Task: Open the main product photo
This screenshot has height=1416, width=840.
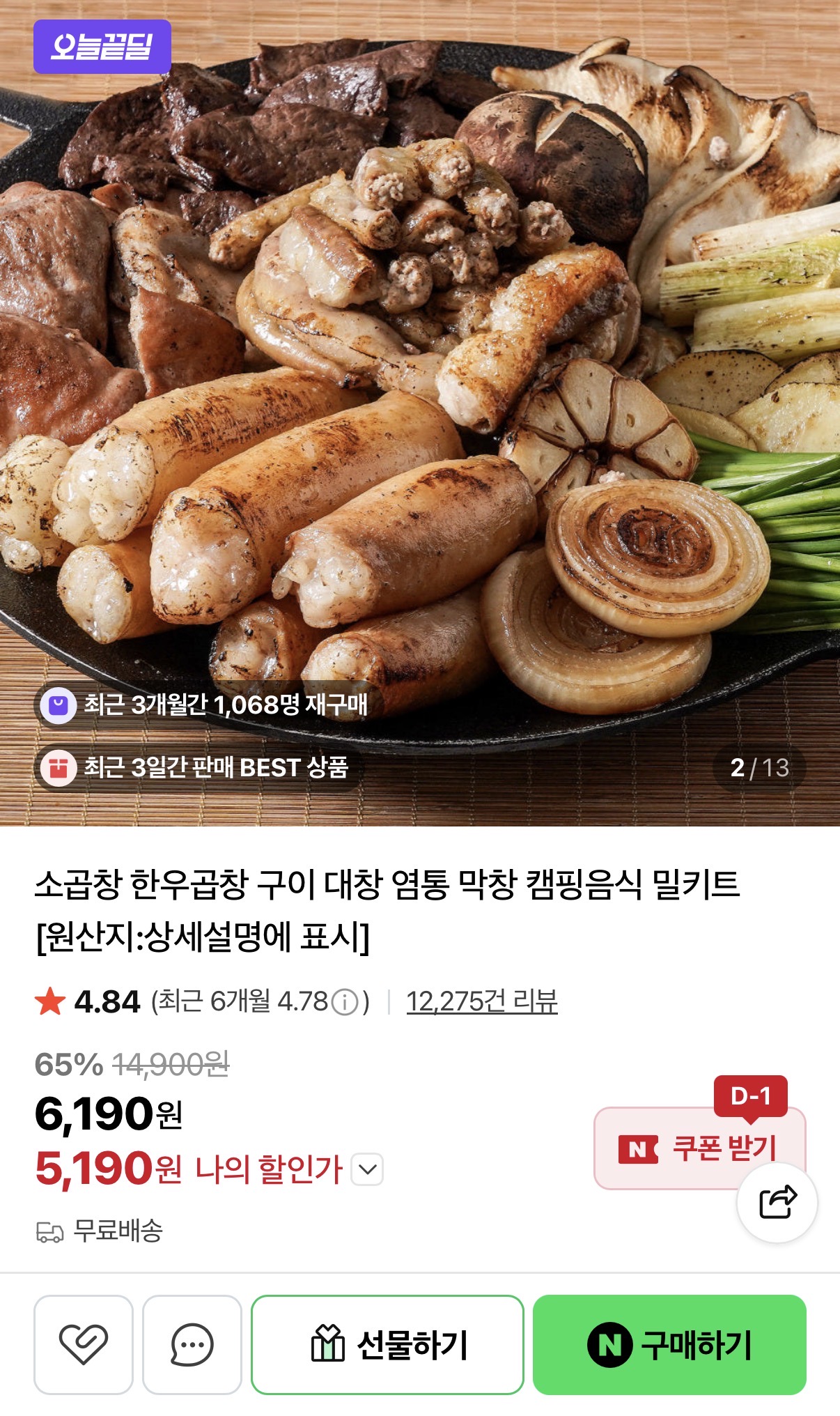Action: [420, 413]
